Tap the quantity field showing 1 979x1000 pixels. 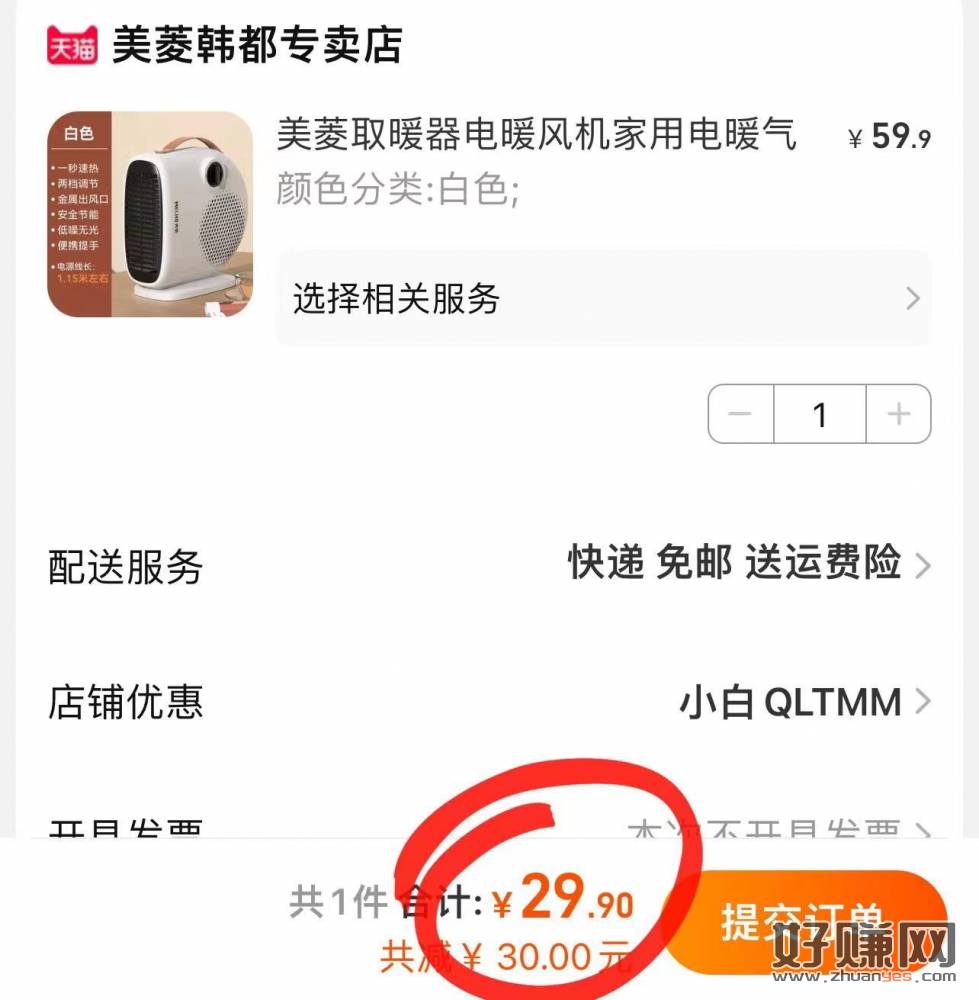pos(819,414)
